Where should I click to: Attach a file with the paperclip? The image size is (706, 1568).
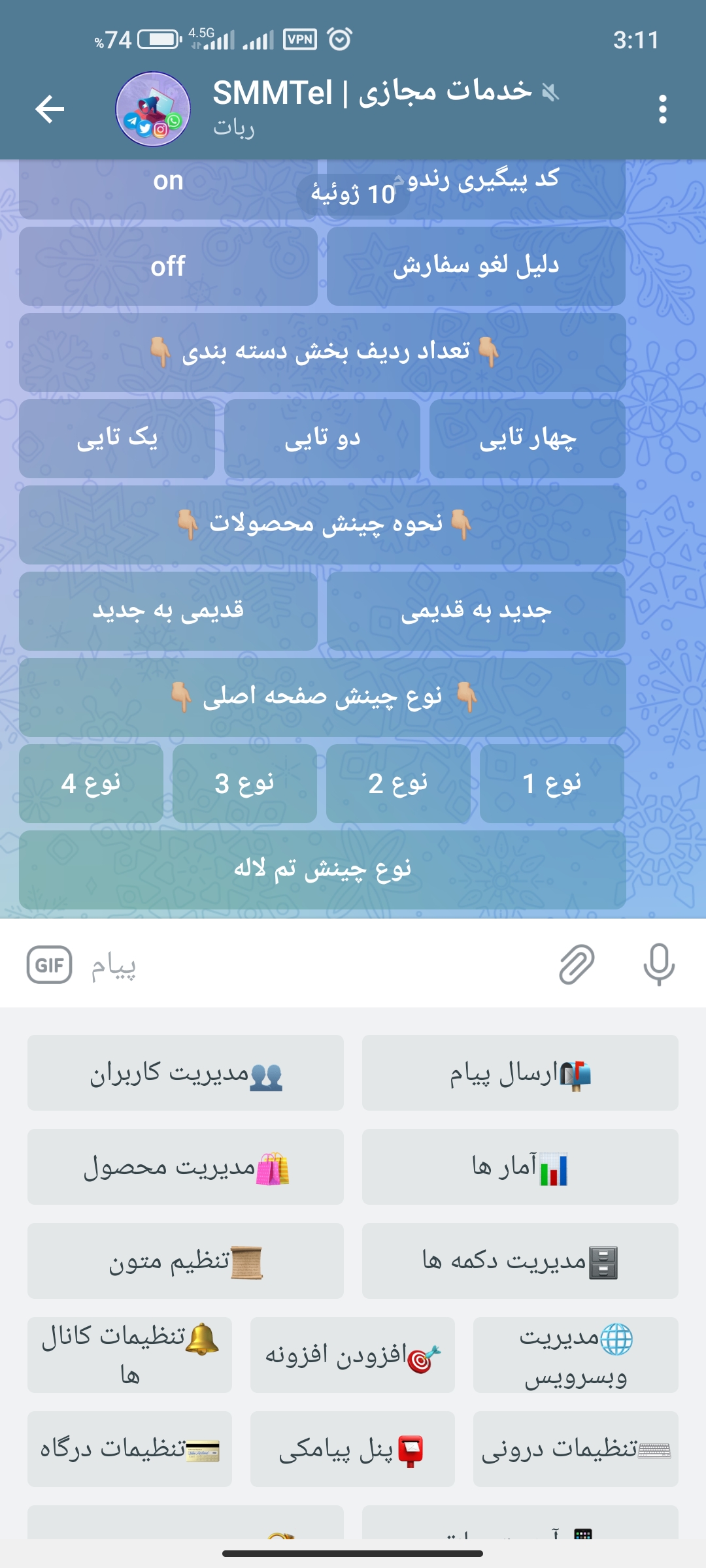coord(577,965)
